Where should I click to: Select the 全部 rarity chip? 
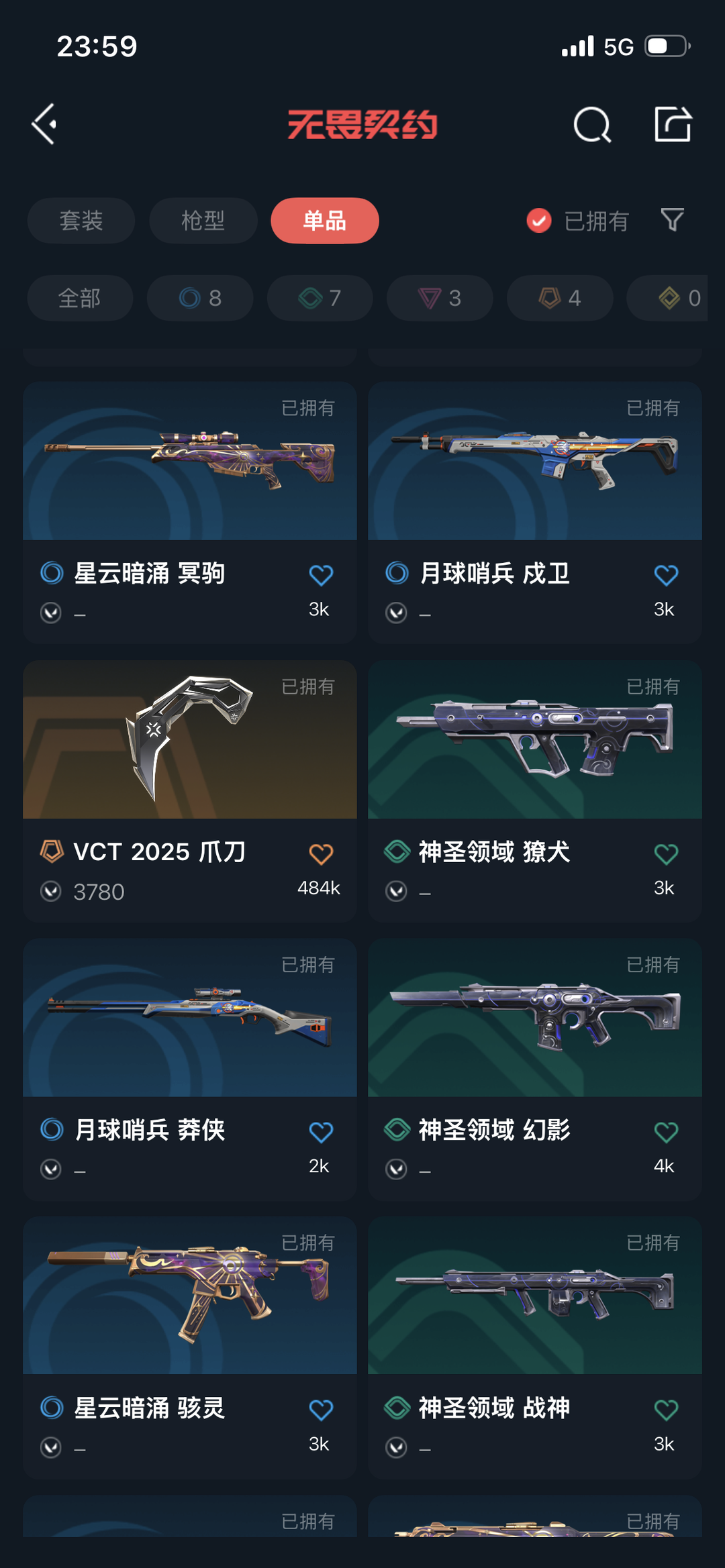coord(80,298)
